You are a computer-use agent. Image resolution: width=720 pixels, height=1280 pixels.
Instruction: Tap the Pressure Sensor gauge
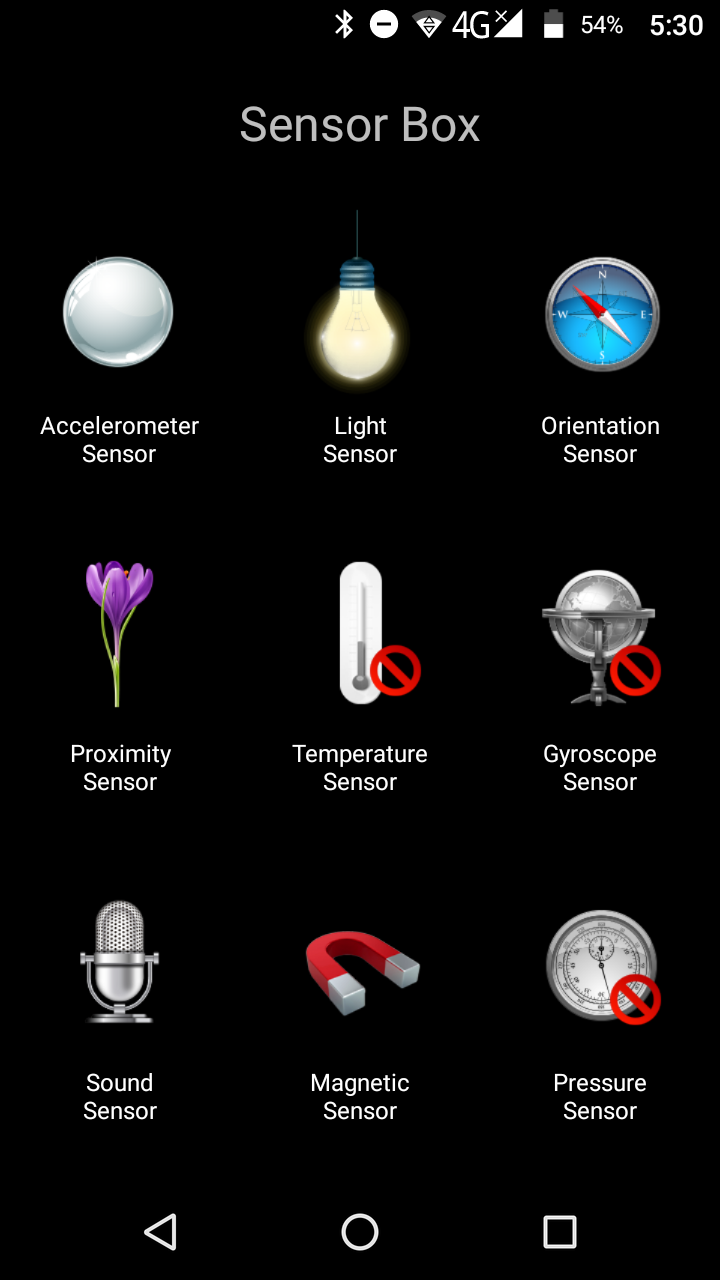click(602, 966)
